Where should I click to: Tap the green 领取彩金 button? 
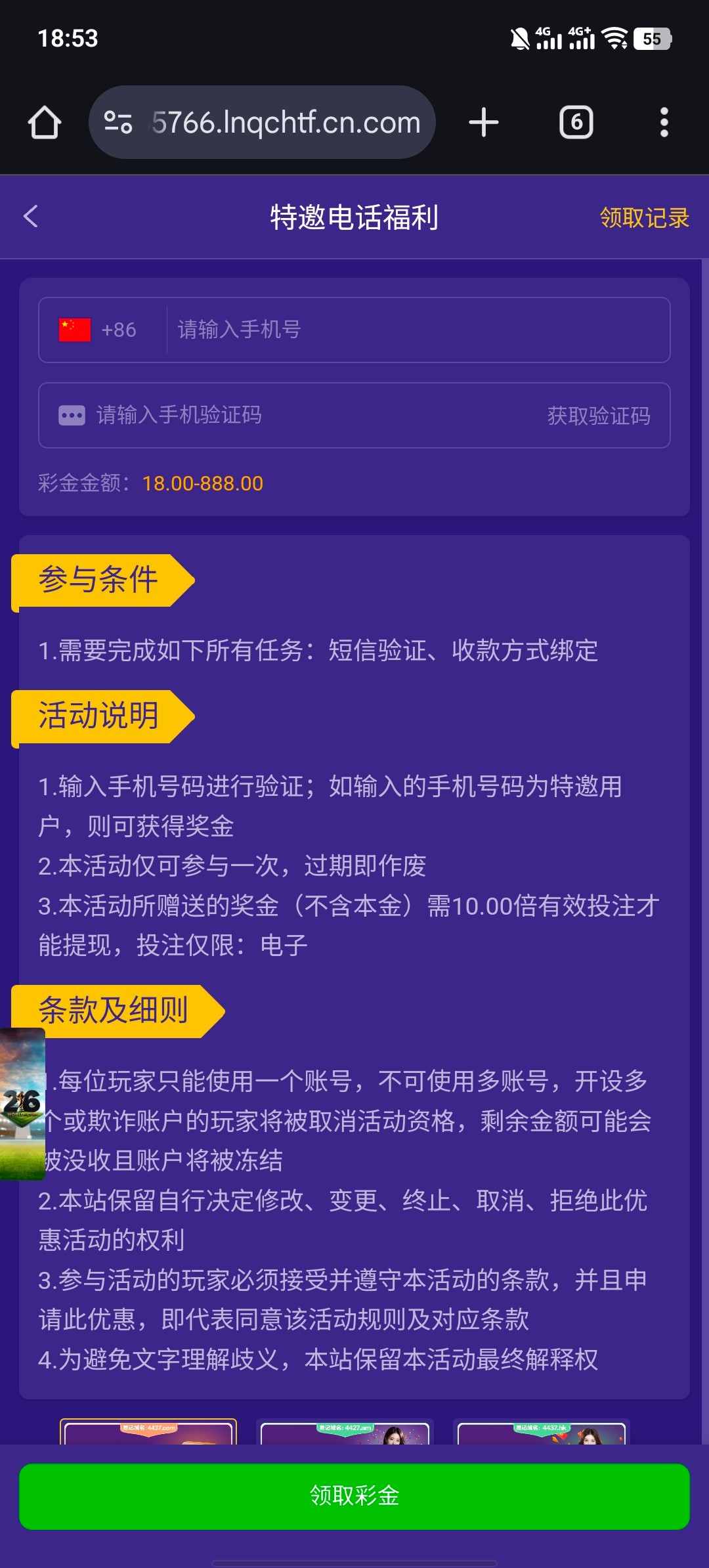(x=354, y=1496)
